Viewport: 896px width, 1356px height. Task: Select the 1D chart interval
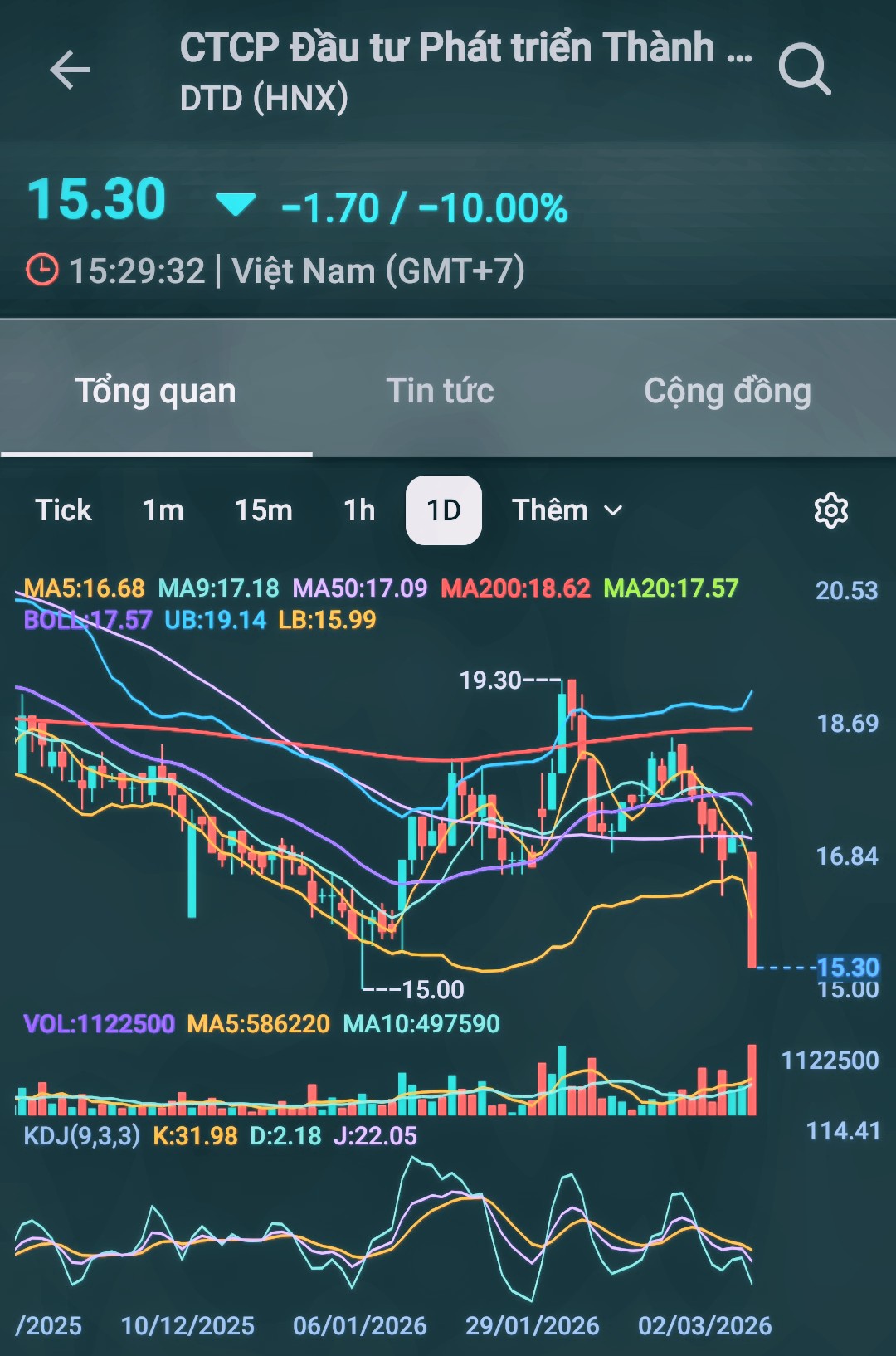pyautogui.click(x=443, y=510)
